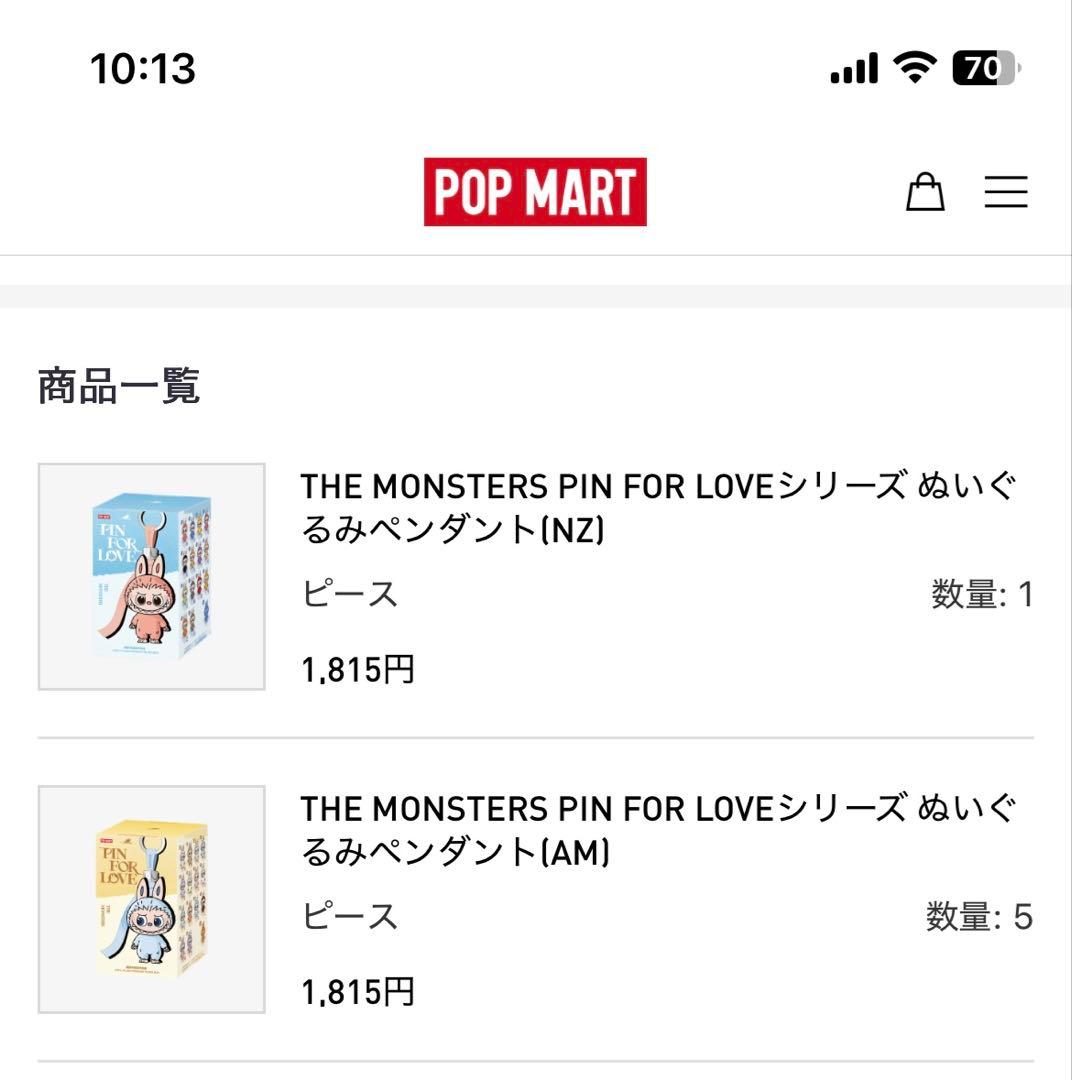Open the hamburger navigation menu
Image resolution: width=1072 pixels, height=1080 pixels.
tap(1007, 192)
